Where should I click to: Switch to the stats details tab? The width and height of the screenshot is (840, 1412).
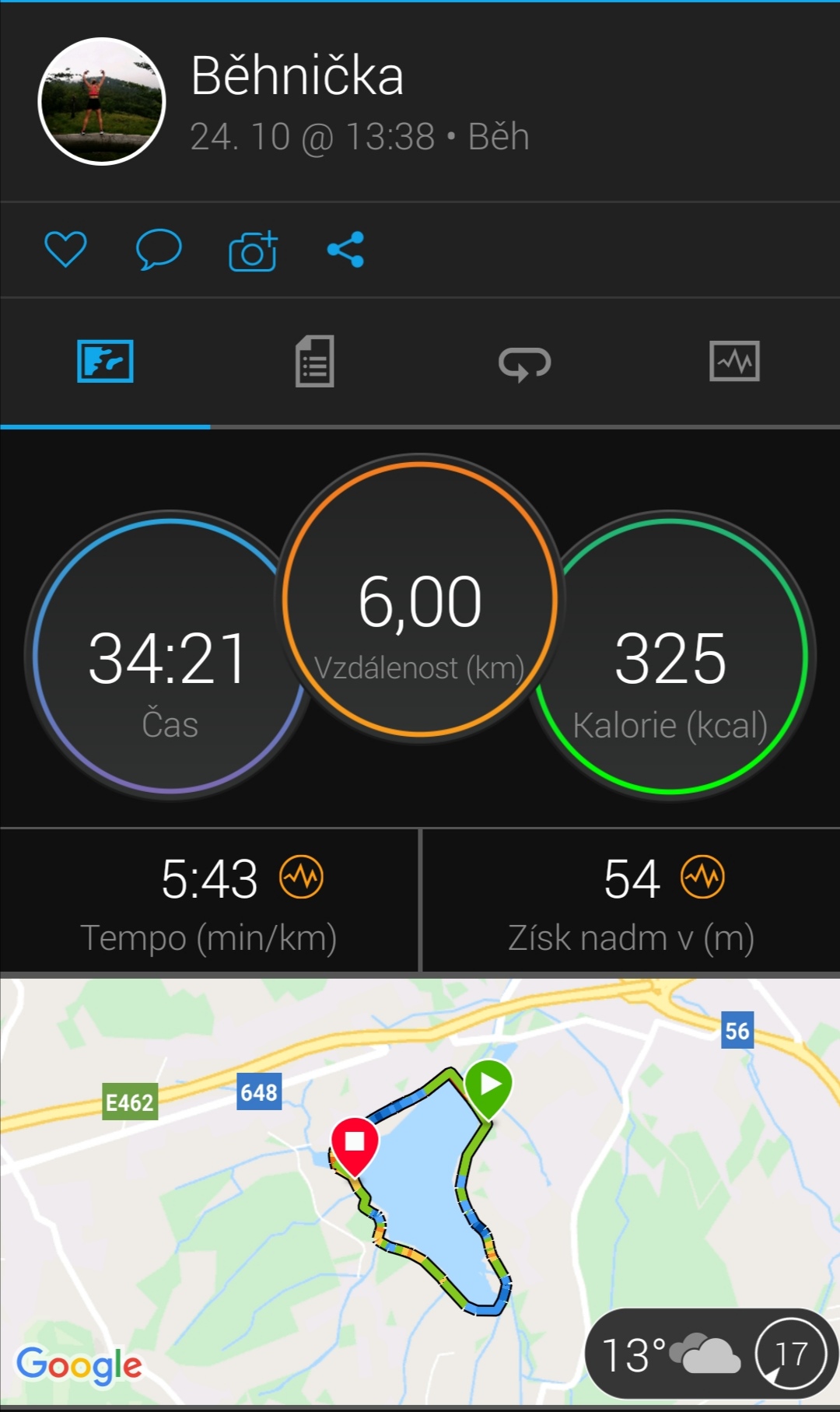[315, 362]
